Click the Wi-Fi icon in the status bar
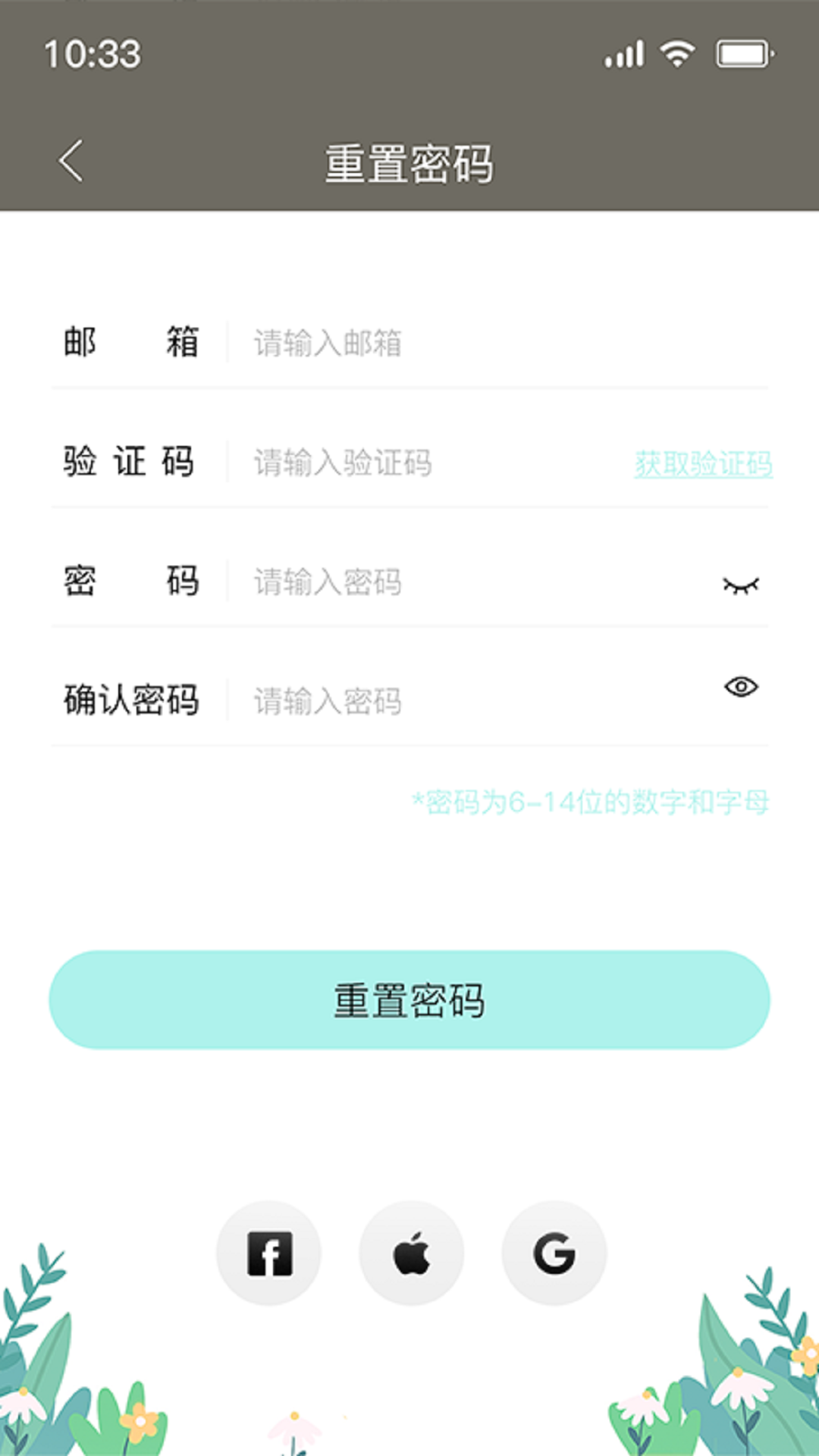The image size is (819, 1456). coord(677,53)
